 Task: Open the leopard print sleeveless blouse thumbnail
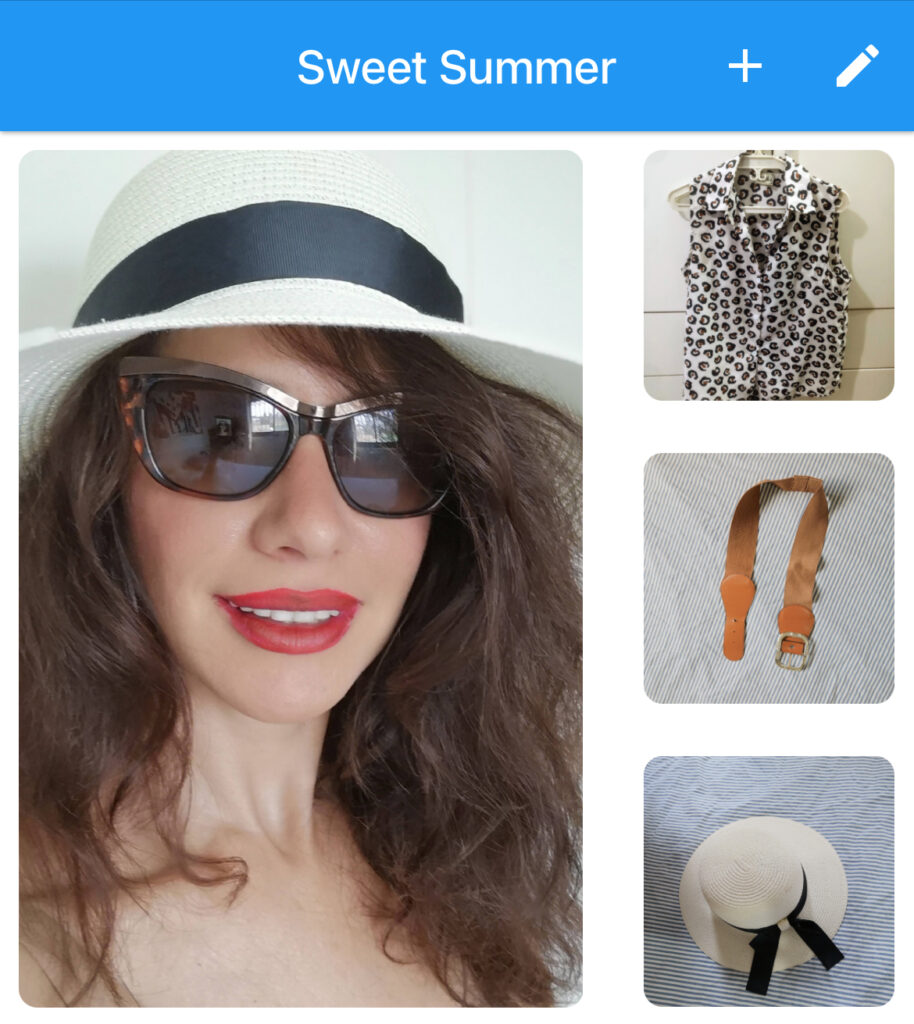pyautogui.click(x=768, y=275)
